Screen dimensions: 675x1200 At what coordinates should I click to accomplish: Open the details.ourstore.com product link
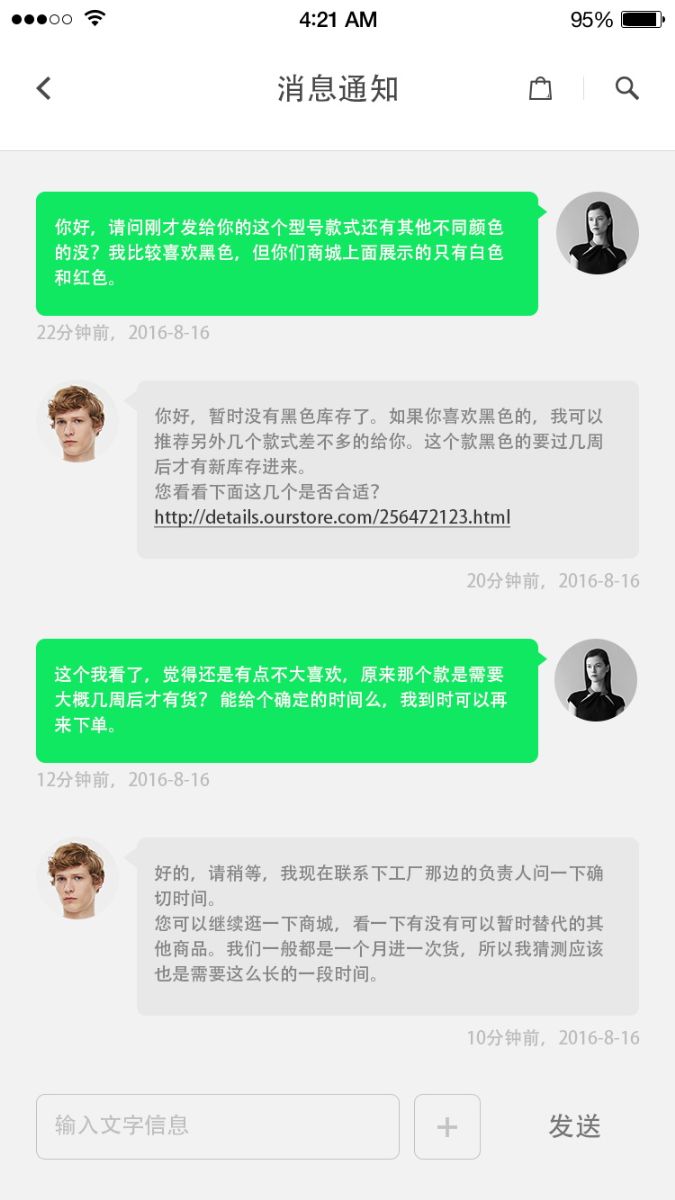332,518
